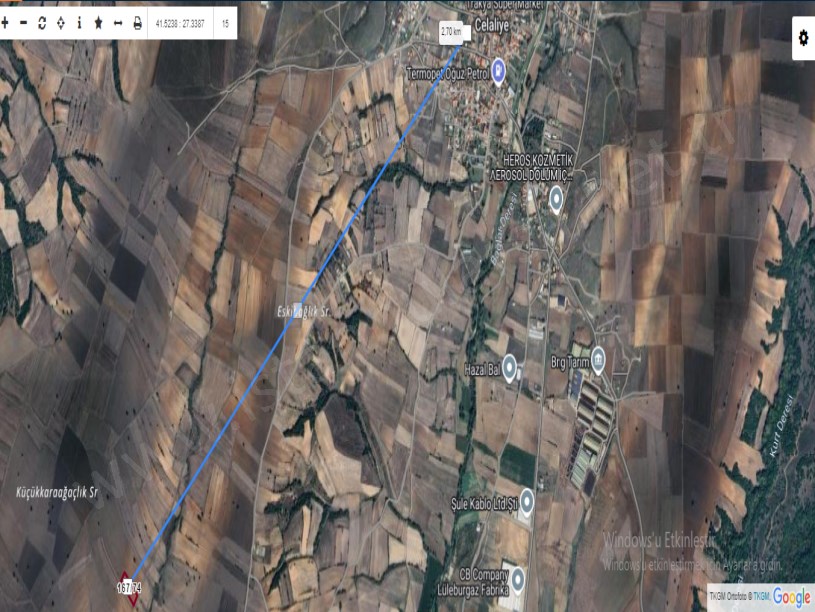This screenshot has width=815, height=612.
Task: Zoom out with the minus icon
Action: coord(23,22)
